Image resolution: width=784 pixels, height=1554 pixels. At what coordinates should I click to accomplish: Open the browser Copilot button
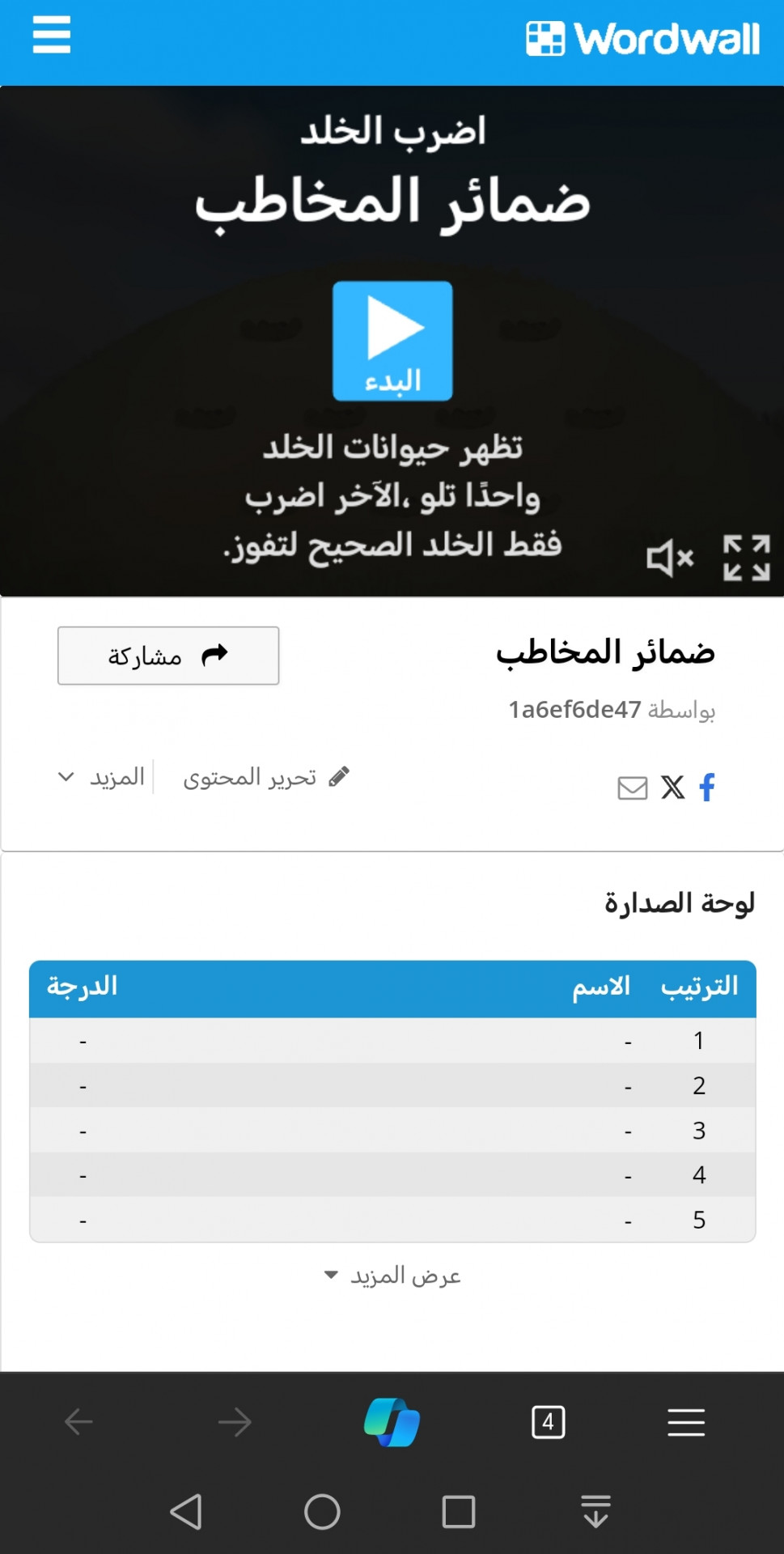[x=392, y=1422]
